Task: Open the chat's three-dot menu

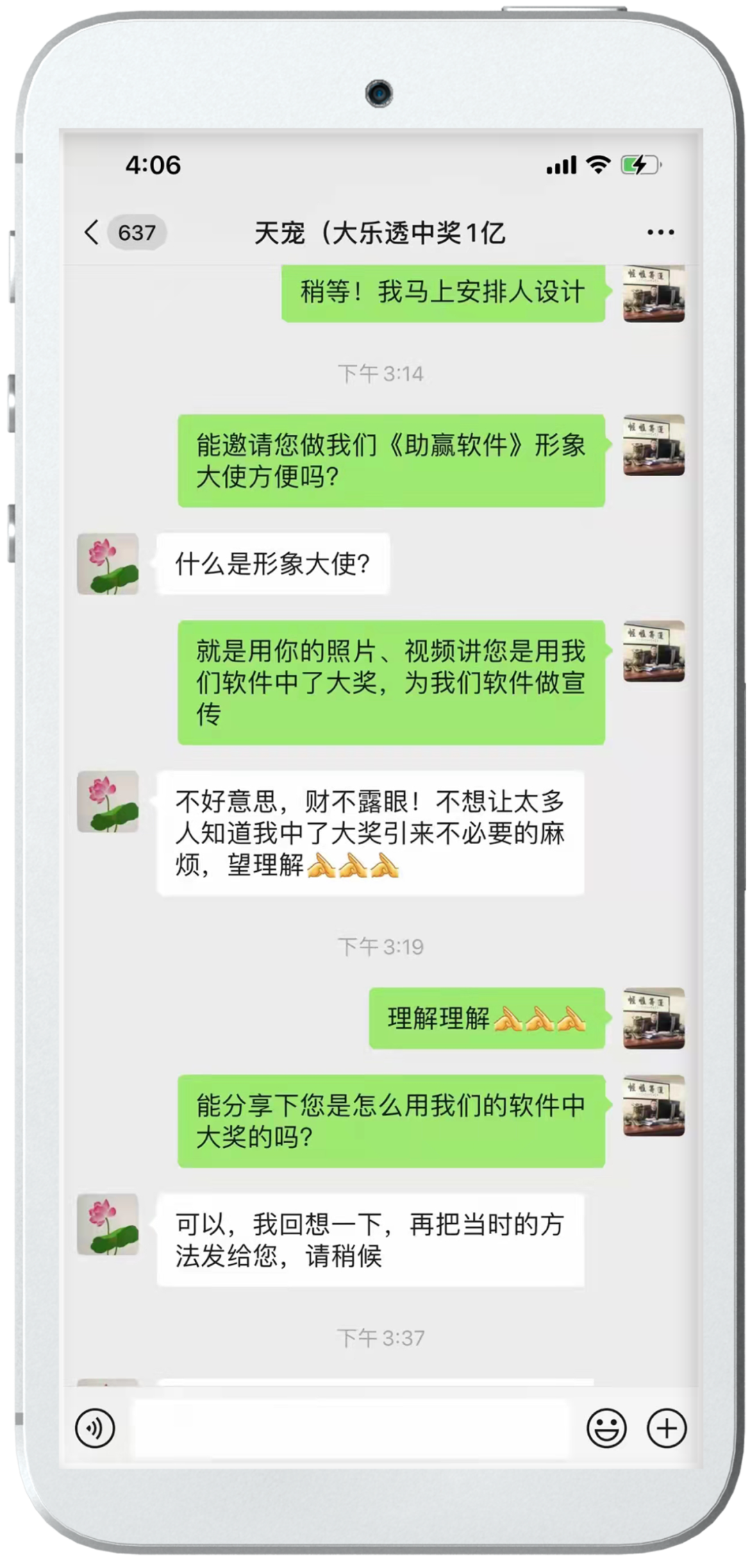Action: (x=660, y=233)
